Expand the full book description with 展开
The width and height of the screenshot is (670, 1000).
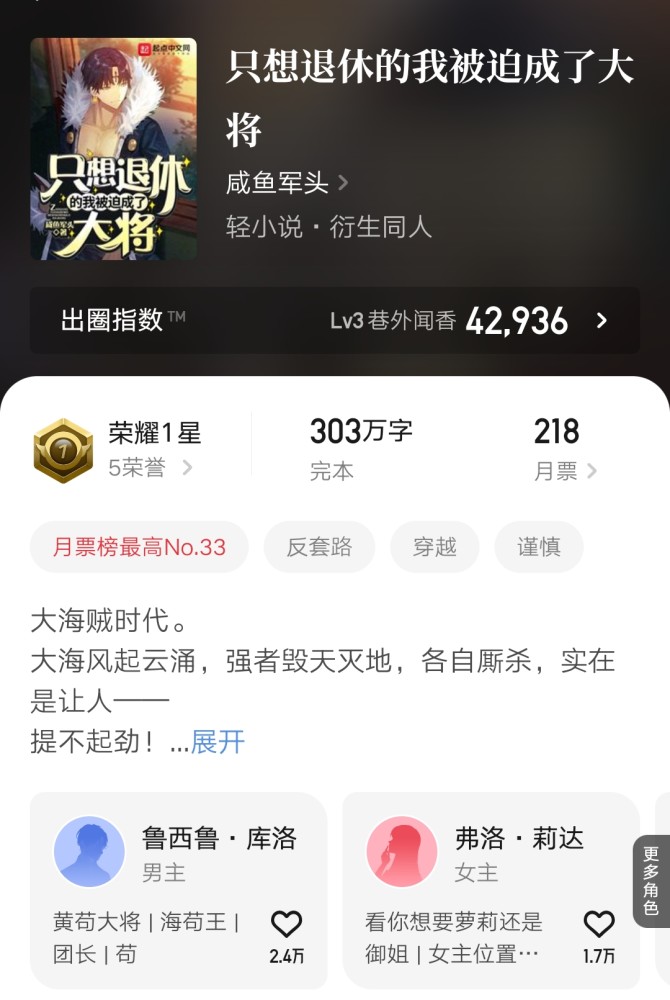(x=217, y=742)
